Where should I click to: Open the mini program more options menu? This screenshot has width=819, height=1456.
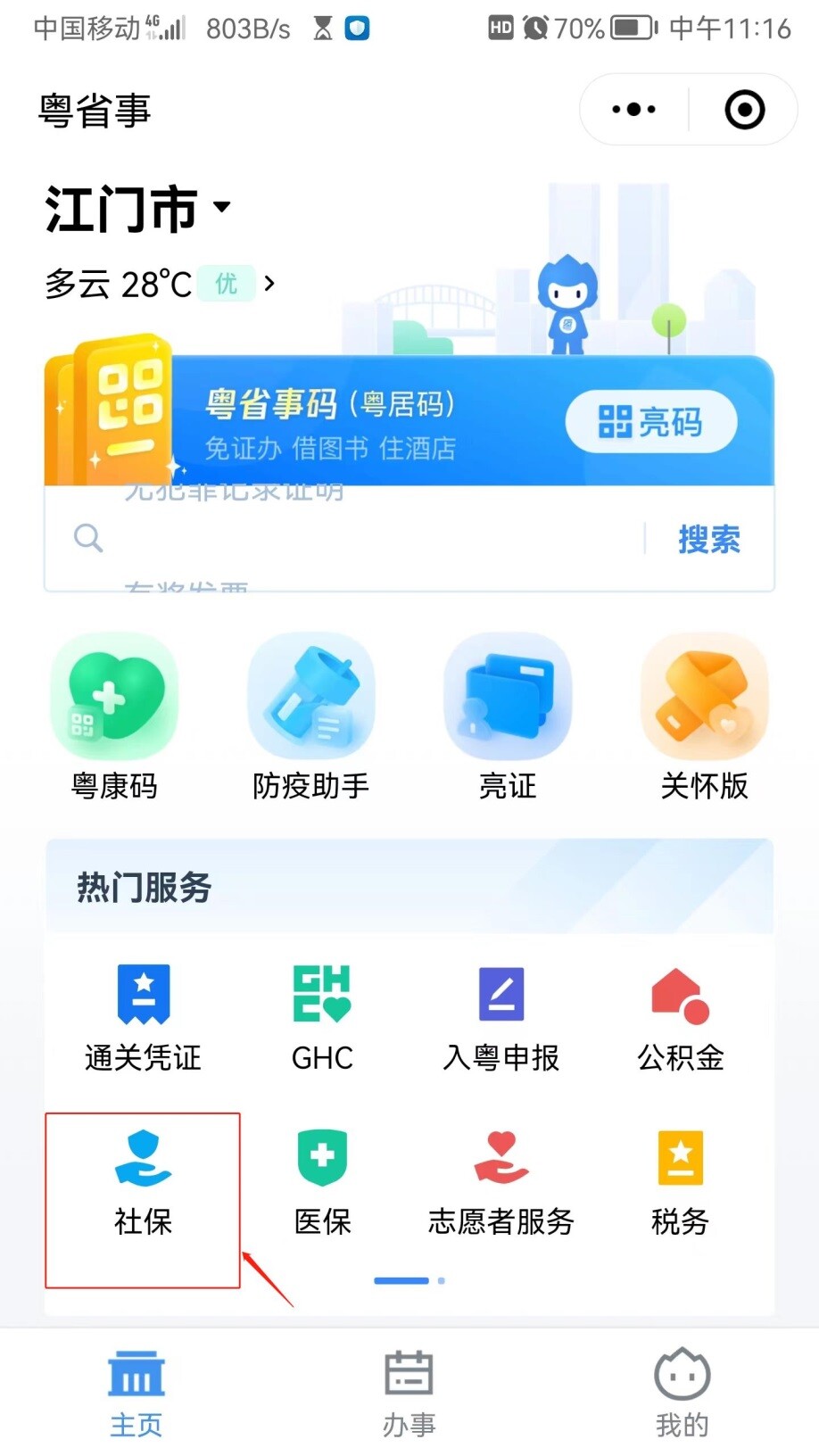(634, 110)
